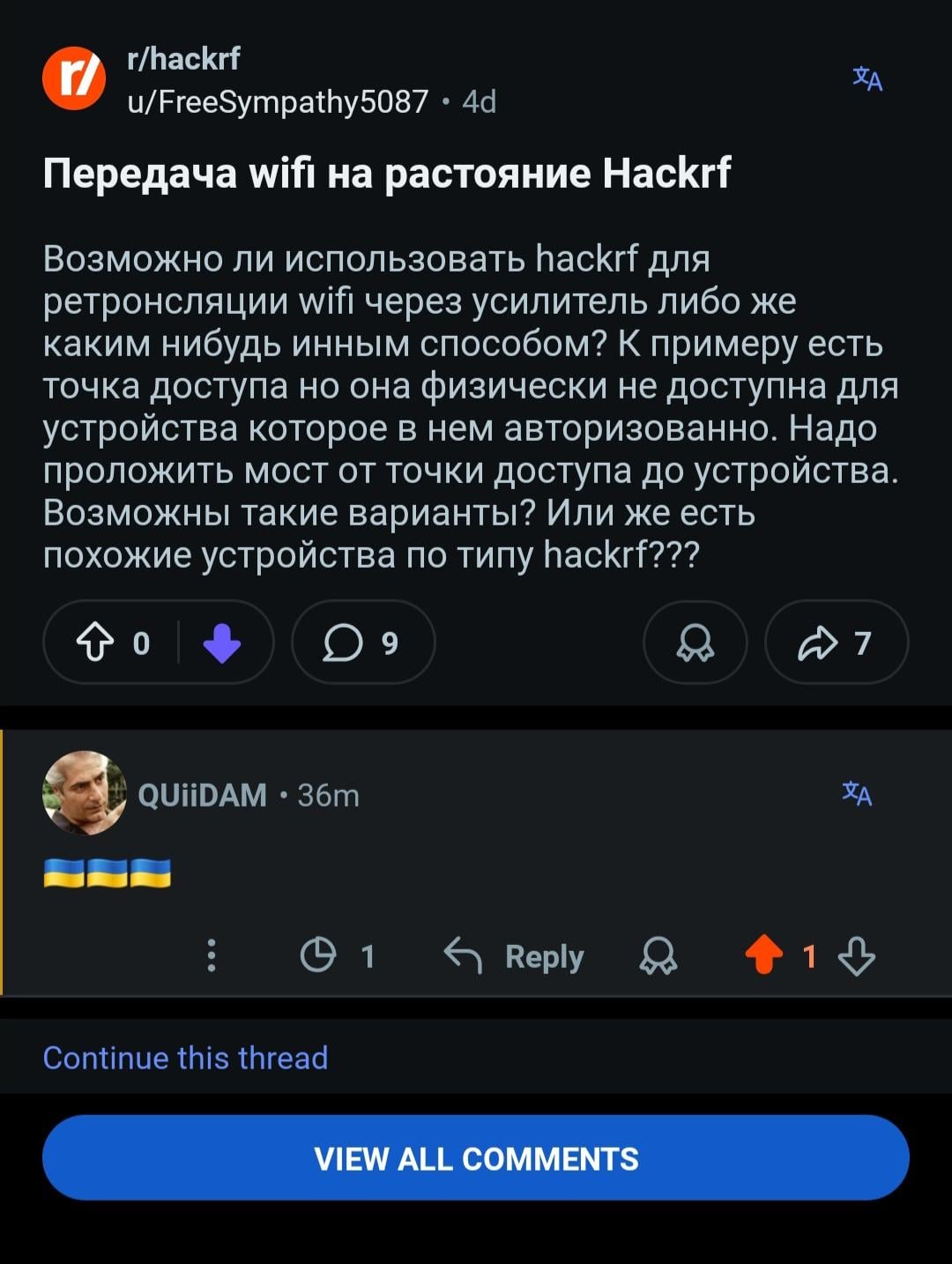Open u/FreeSympathy5087's profile
952x1264 pixels.
278,102
